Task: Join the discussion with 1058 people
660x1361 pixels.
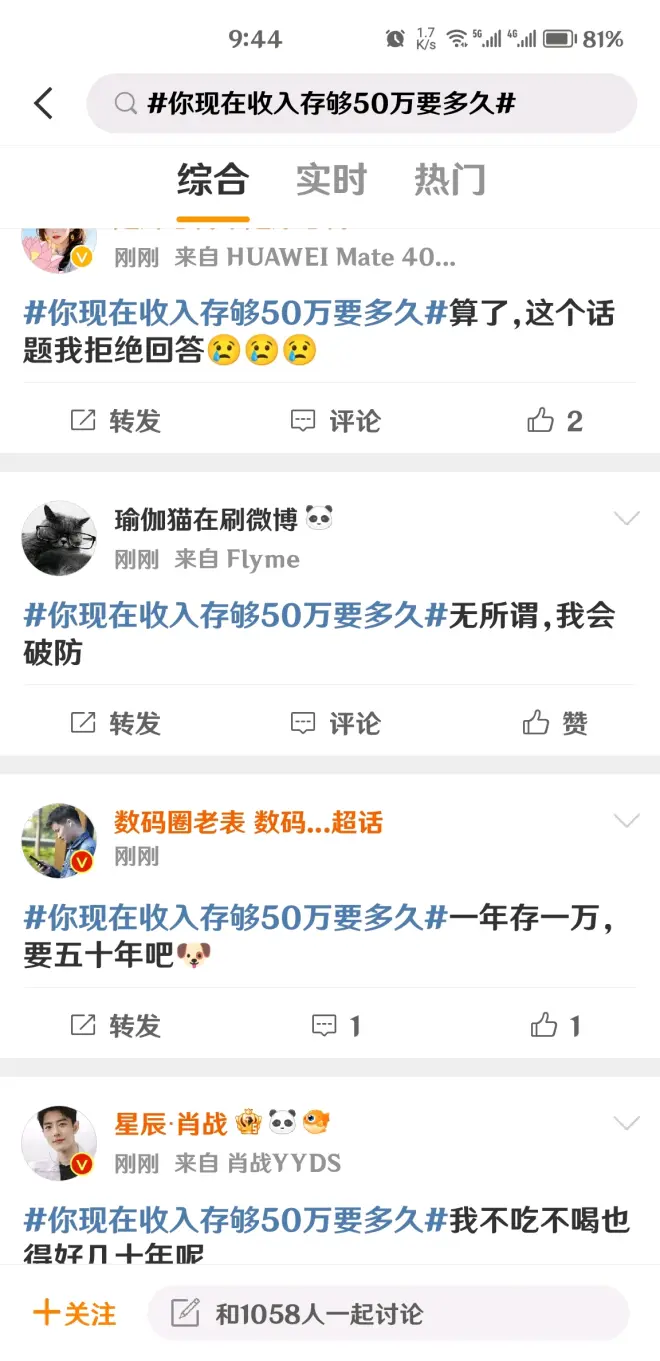Action: (x=388, y=1313)
